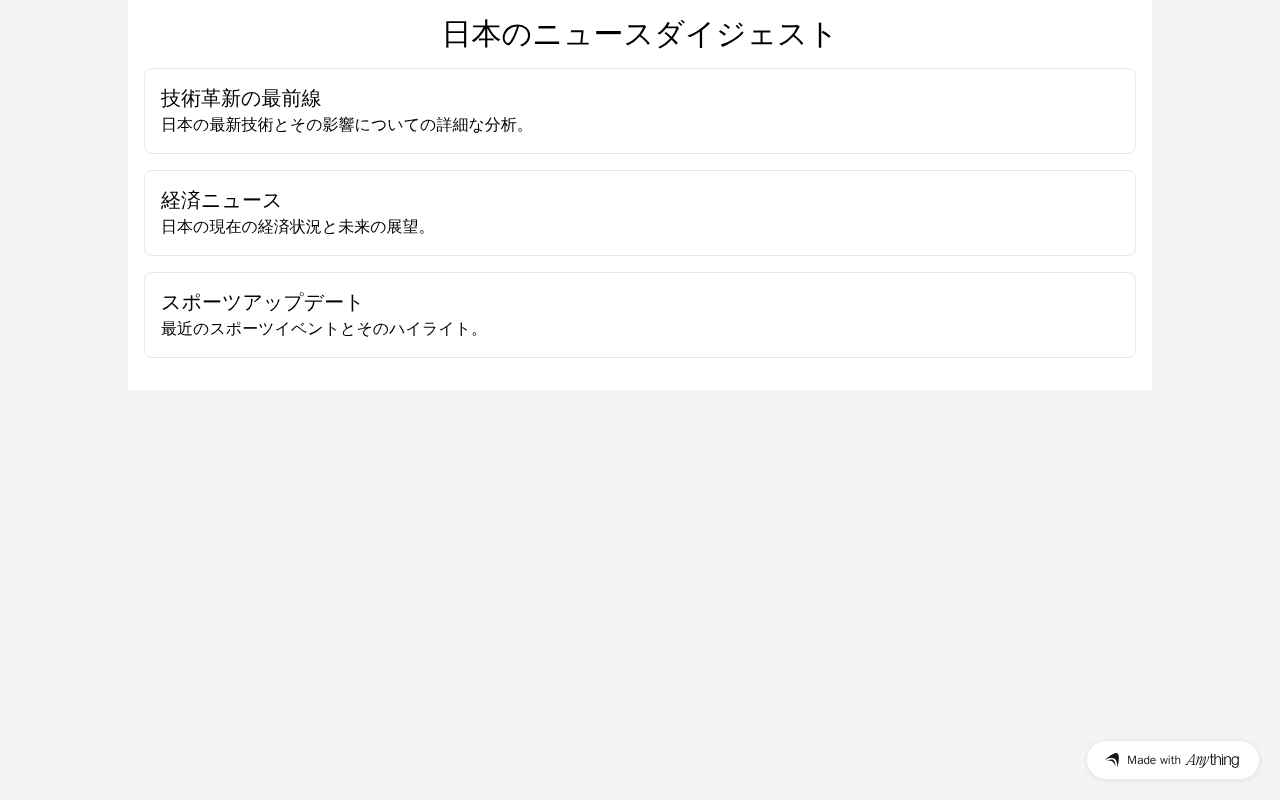Open the 経済ニュース card

(640, 213)
